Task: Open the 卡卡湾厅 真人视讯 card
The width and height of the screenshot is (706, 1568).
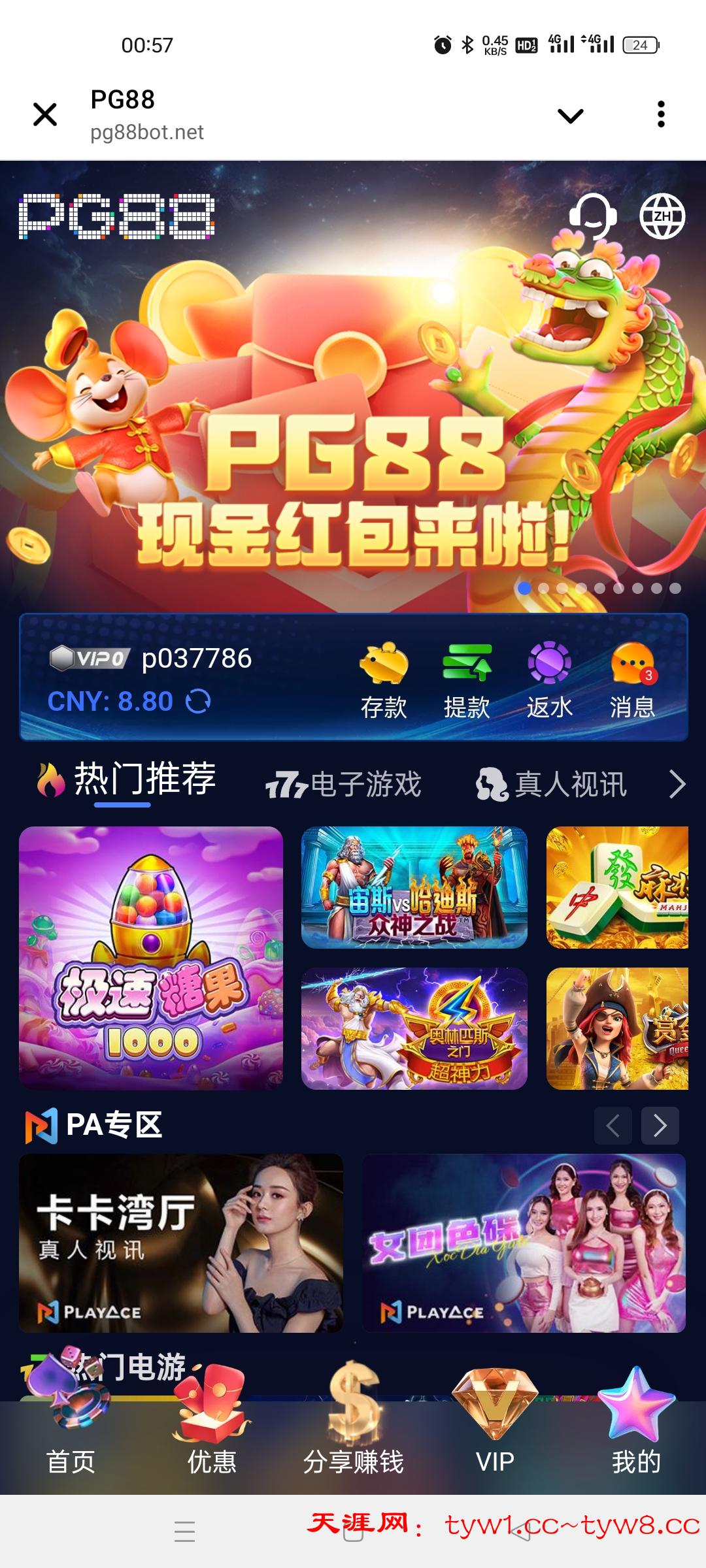Action: [181, 1243]
